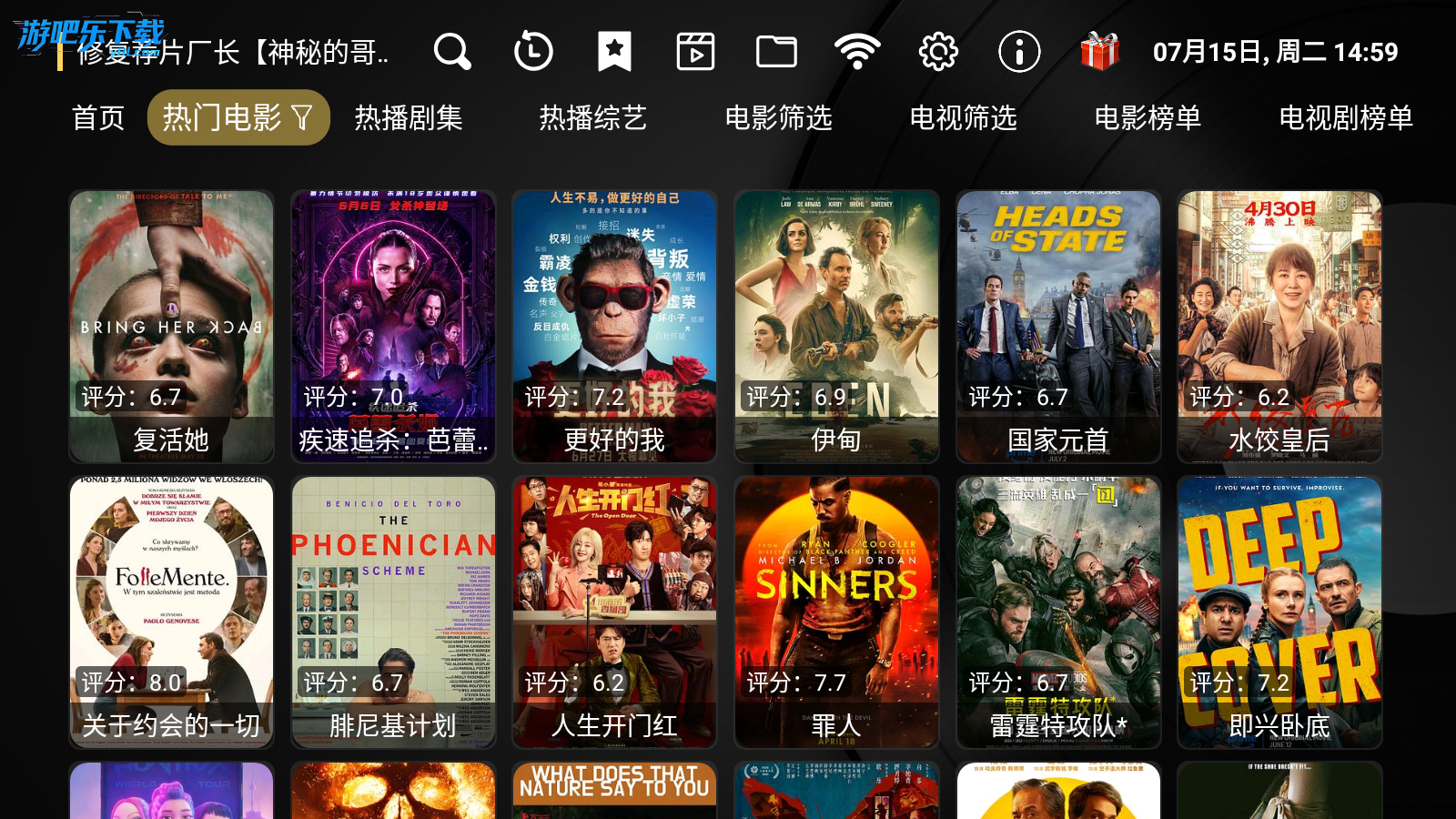Select the 热播剧集 tab
The height and width of the screenshot is (819, 1456).
click(x=409, y=117)
